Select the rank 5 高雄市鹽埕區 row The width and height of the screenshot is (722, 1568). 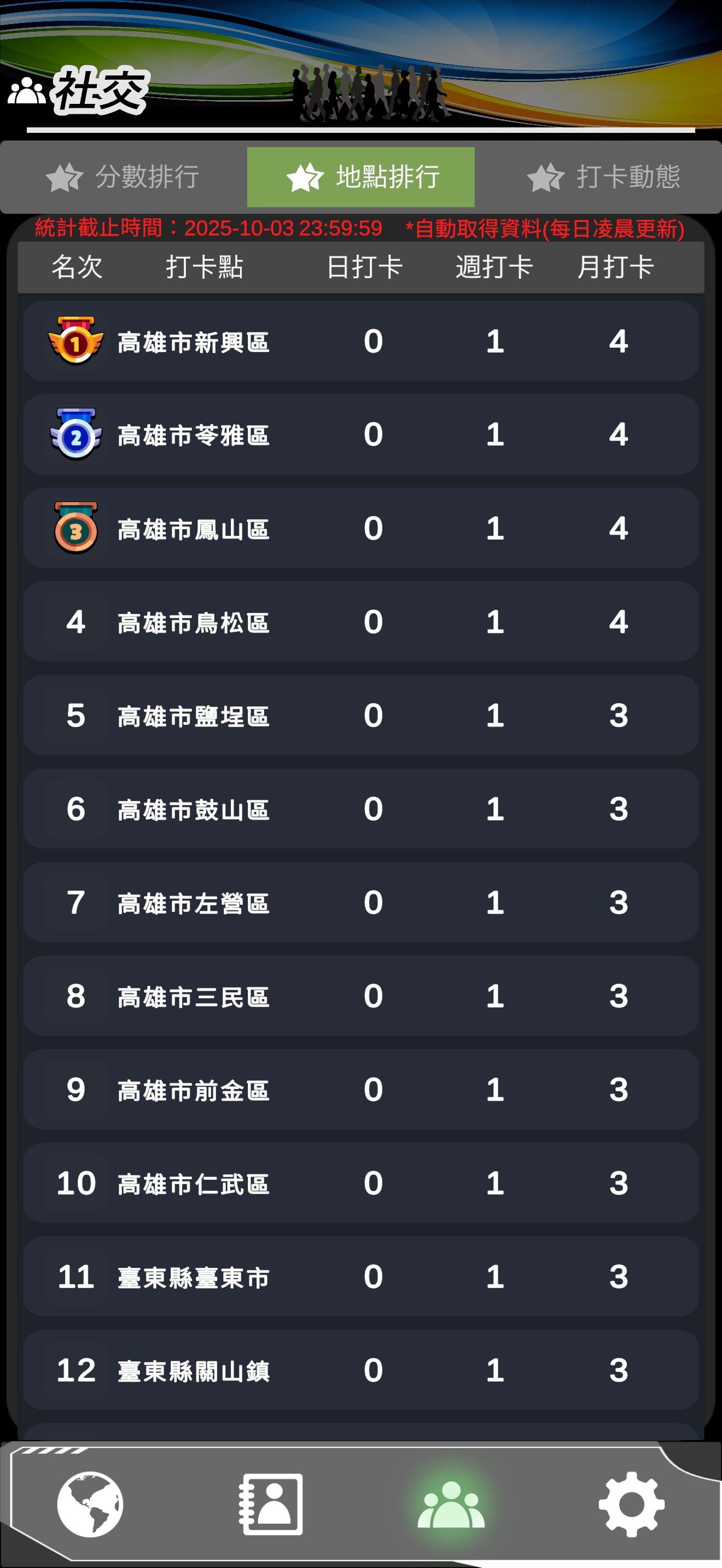(x=361, y=716)
